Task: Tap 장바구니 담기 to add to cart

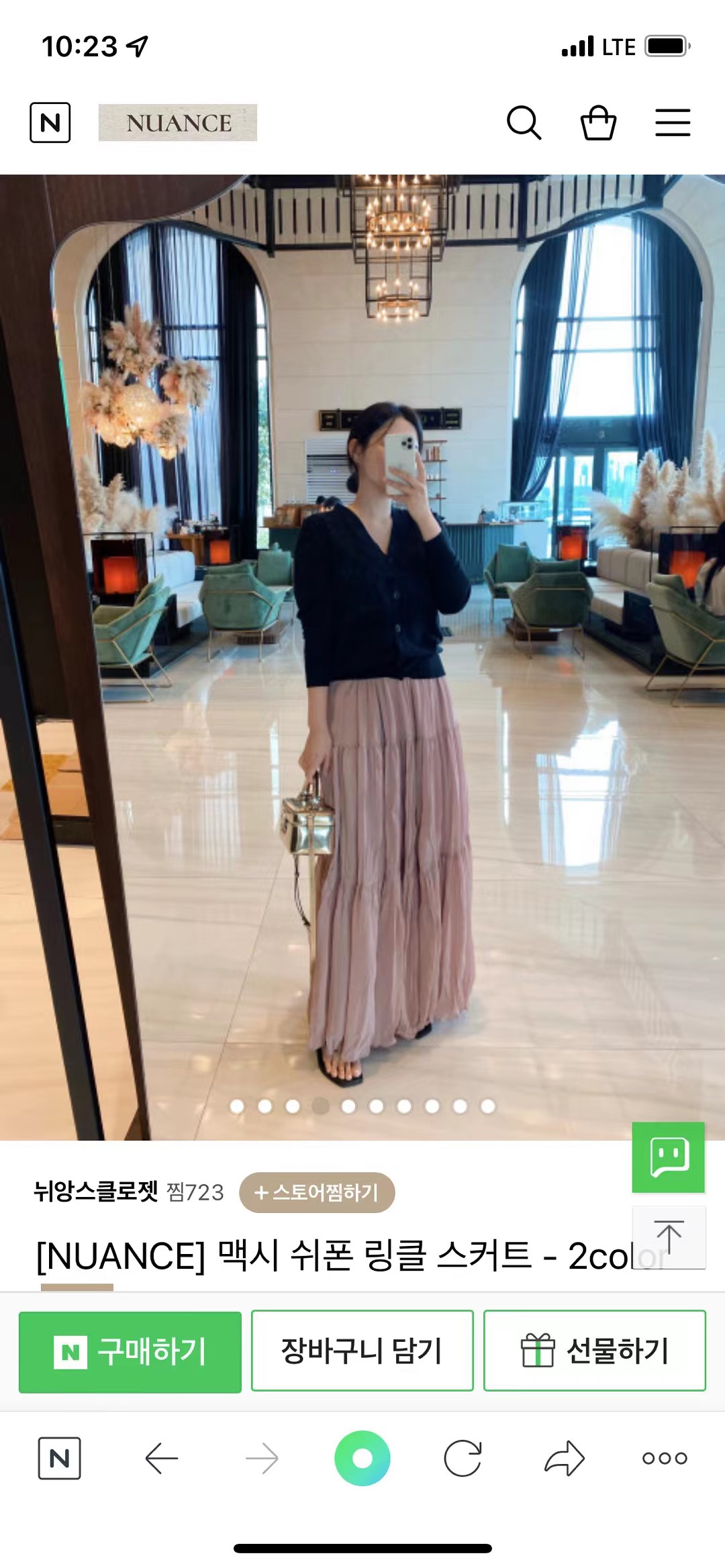Action: [x=362, y=1351]
